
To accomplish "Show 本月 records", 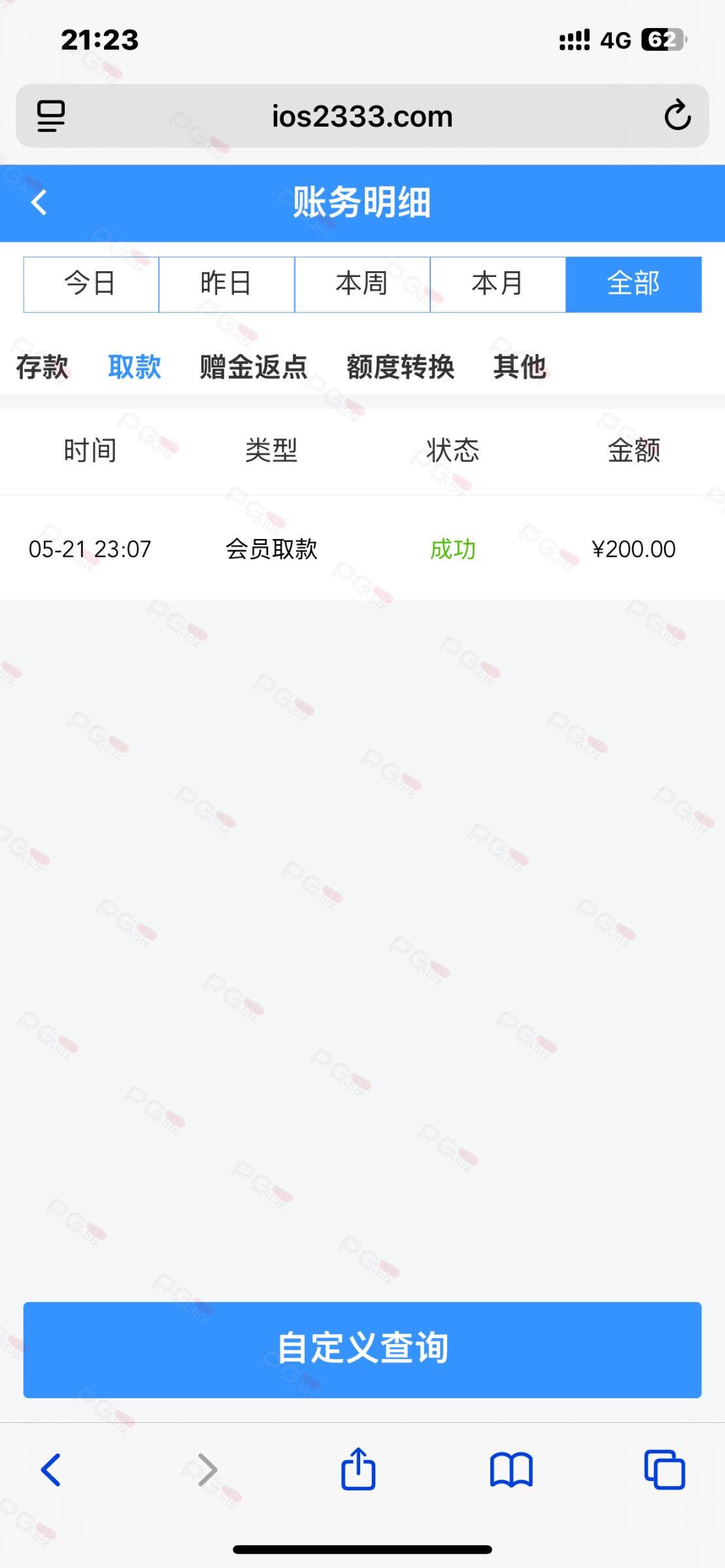I will coord(497,284).
